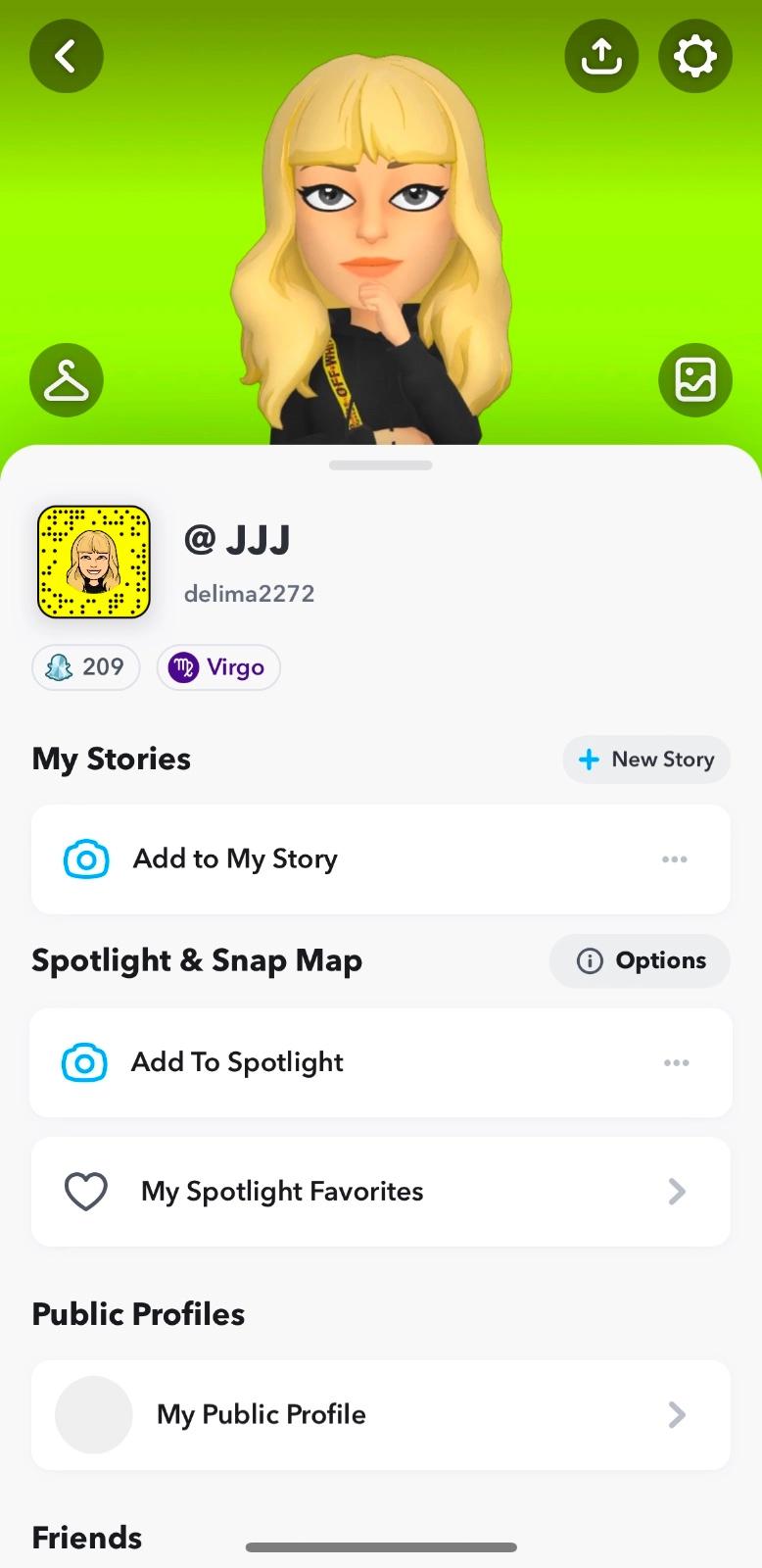The image size is (762, 1568).
Task: Select Add to My Story
Action: (x=235, y=859)
